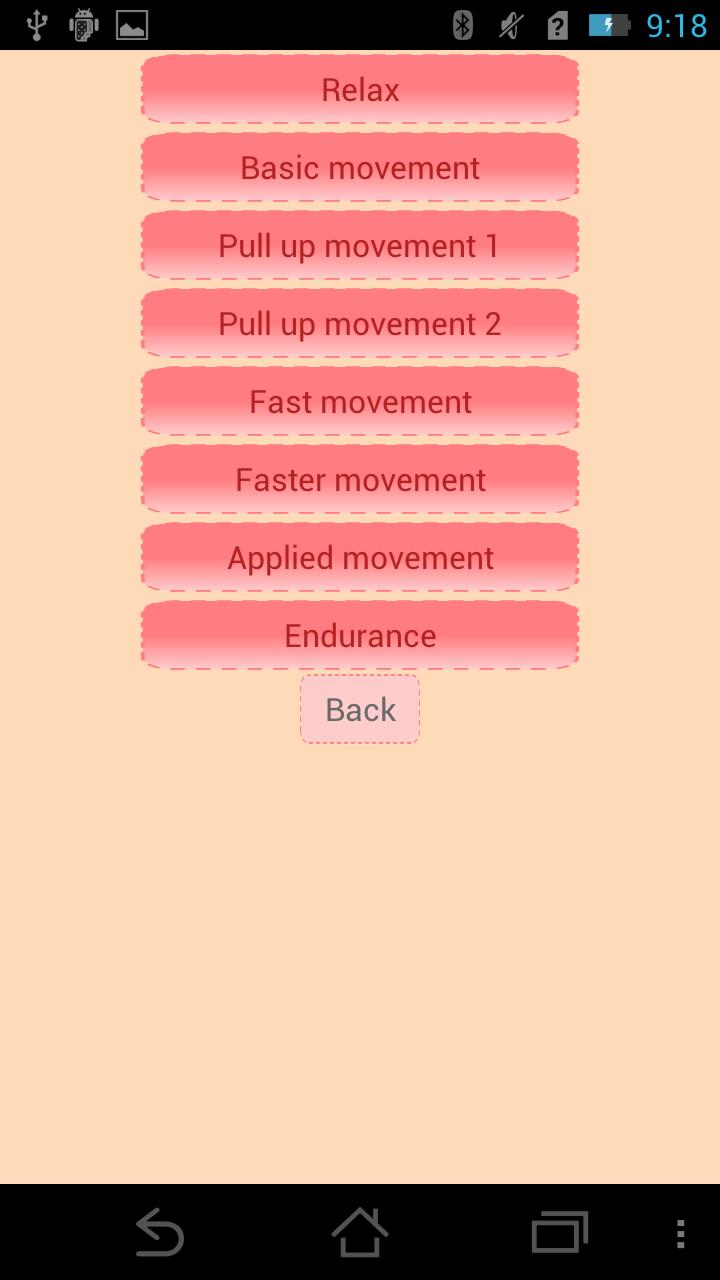Open recent apps via navigation bar icon
720x1280 pixels.
(x=560, y=1232)
